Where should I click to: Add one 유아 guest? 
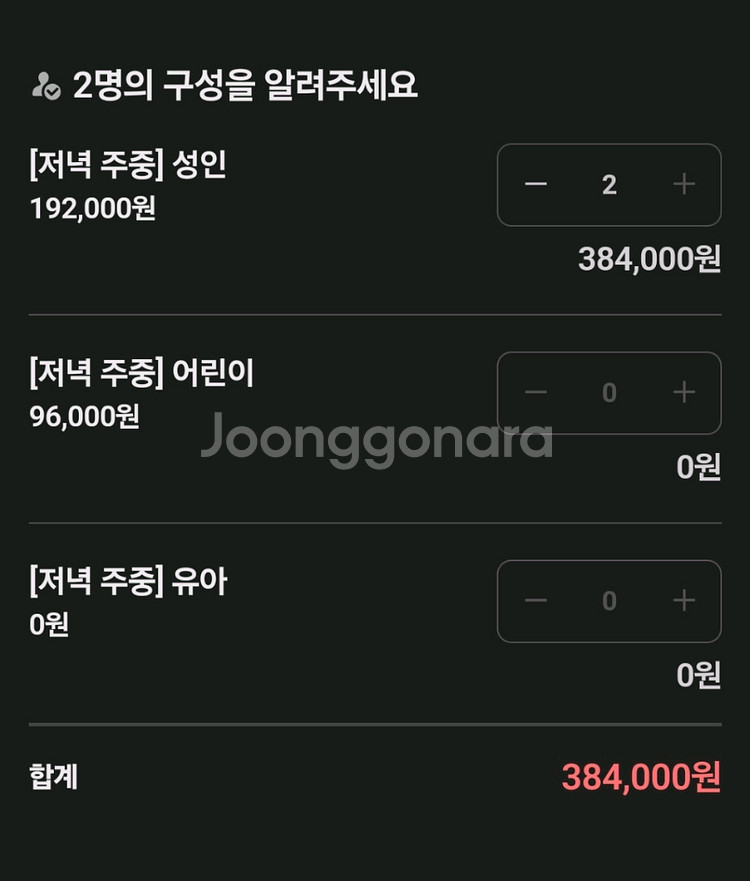click(684, 601)
